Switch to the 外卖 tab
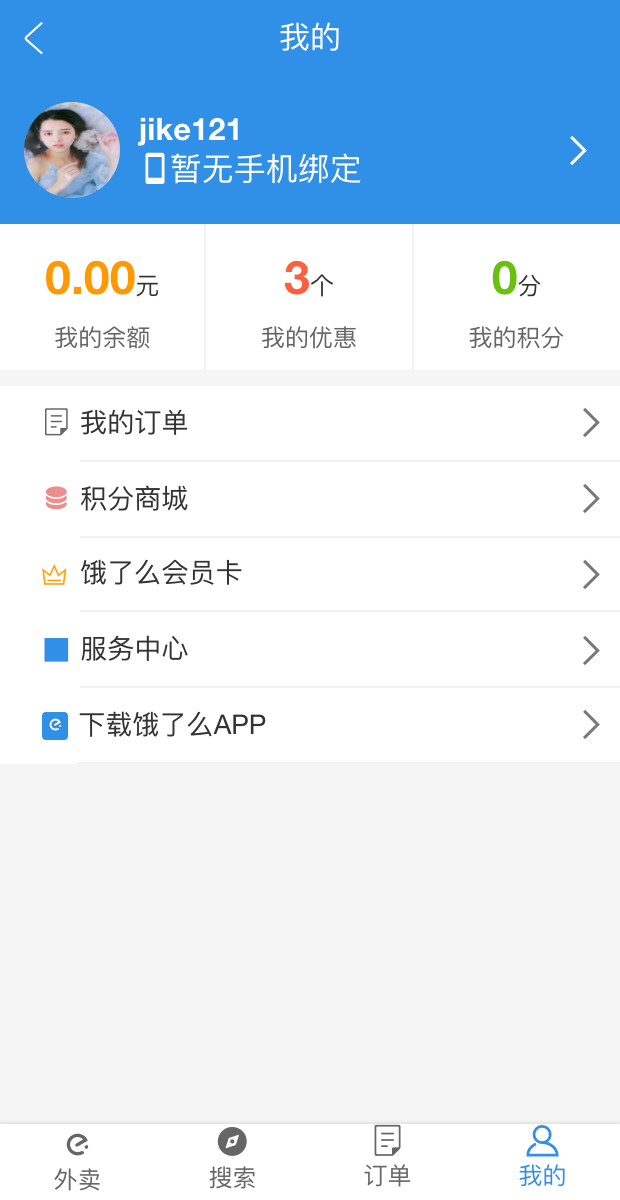620x1200 pixels. (x=77, y=1161)
